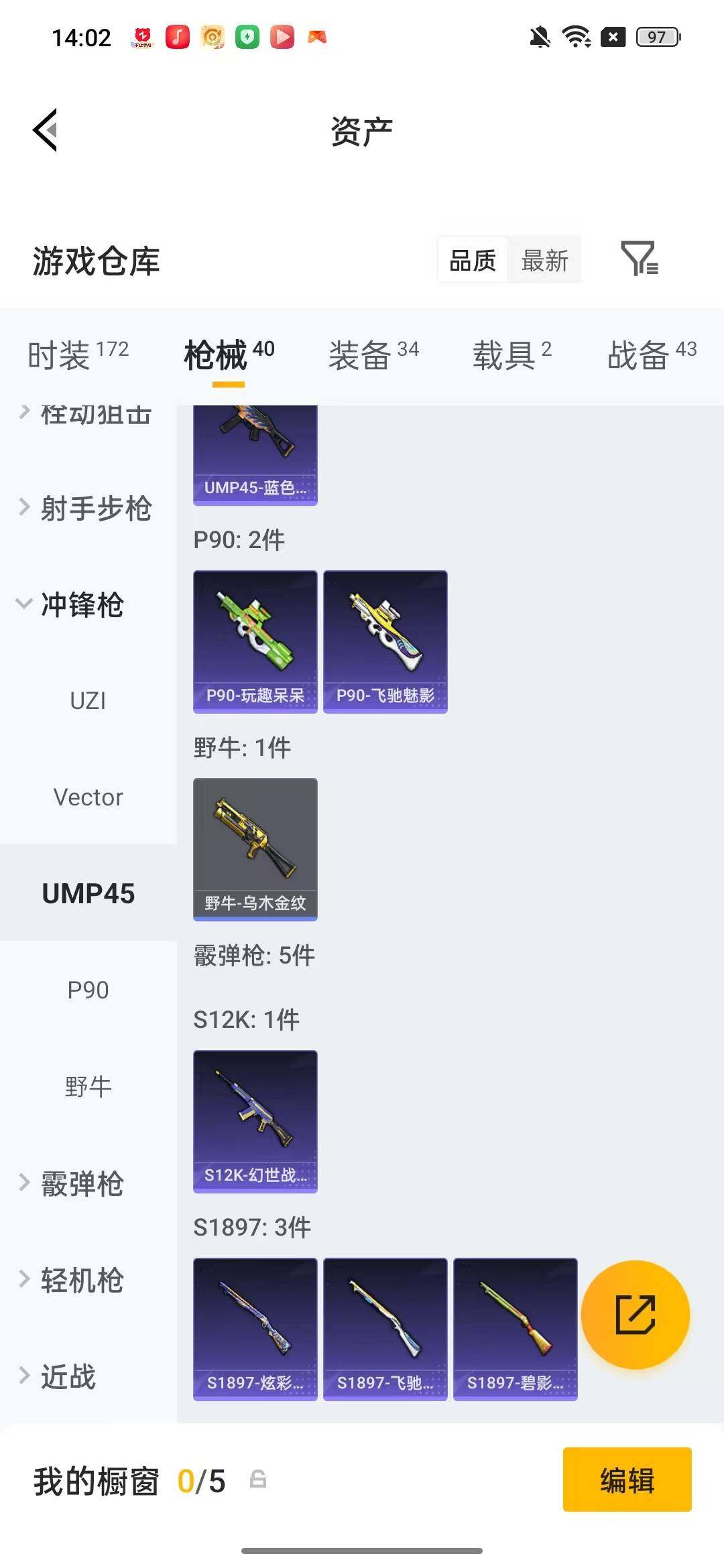The image size is (724, 1568).
Task: Switch to the 装备 tab
Action: (x=373, y=355)
